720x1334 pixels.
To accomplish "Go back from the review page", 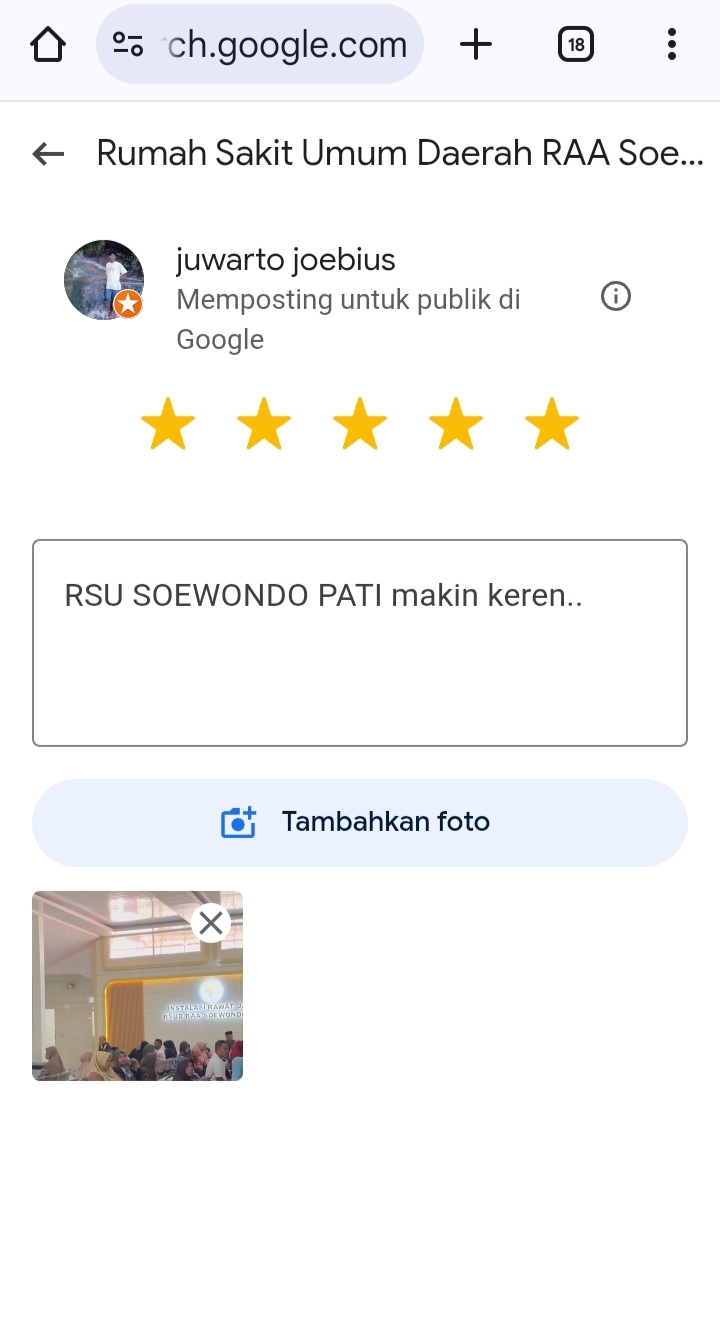I will click(48, 153).
